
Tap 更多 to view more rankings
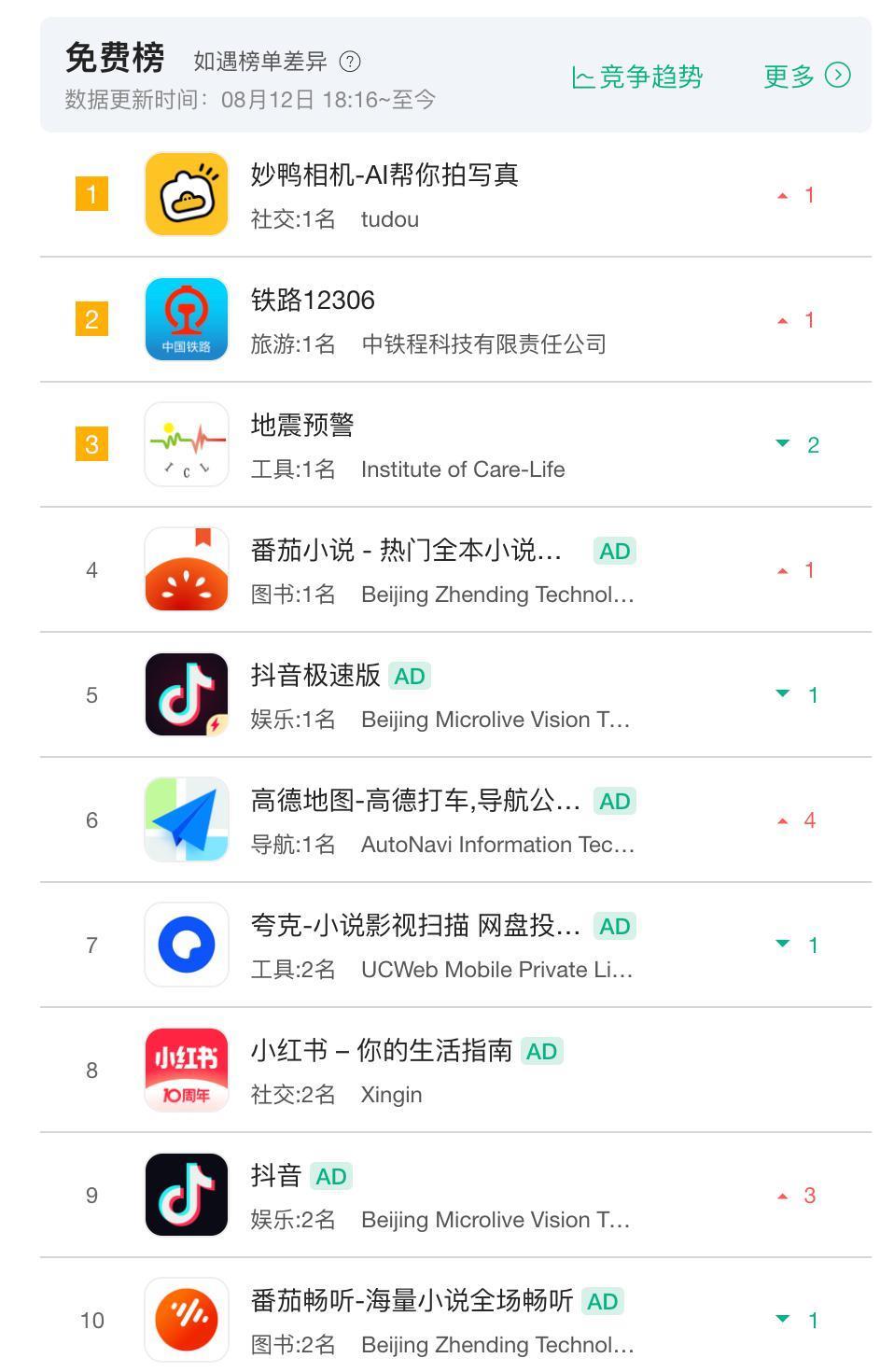click(789, 77)
